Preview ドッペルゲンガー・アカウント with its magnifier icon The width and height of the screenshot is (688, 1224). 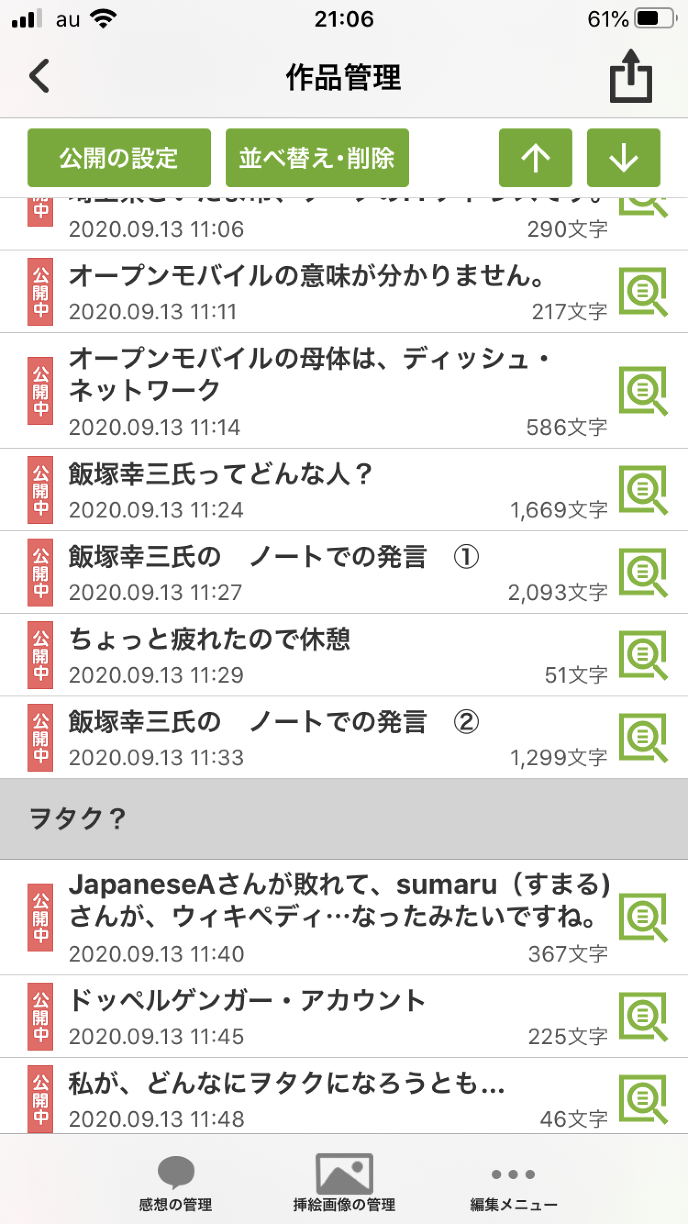coord(643,1017)
